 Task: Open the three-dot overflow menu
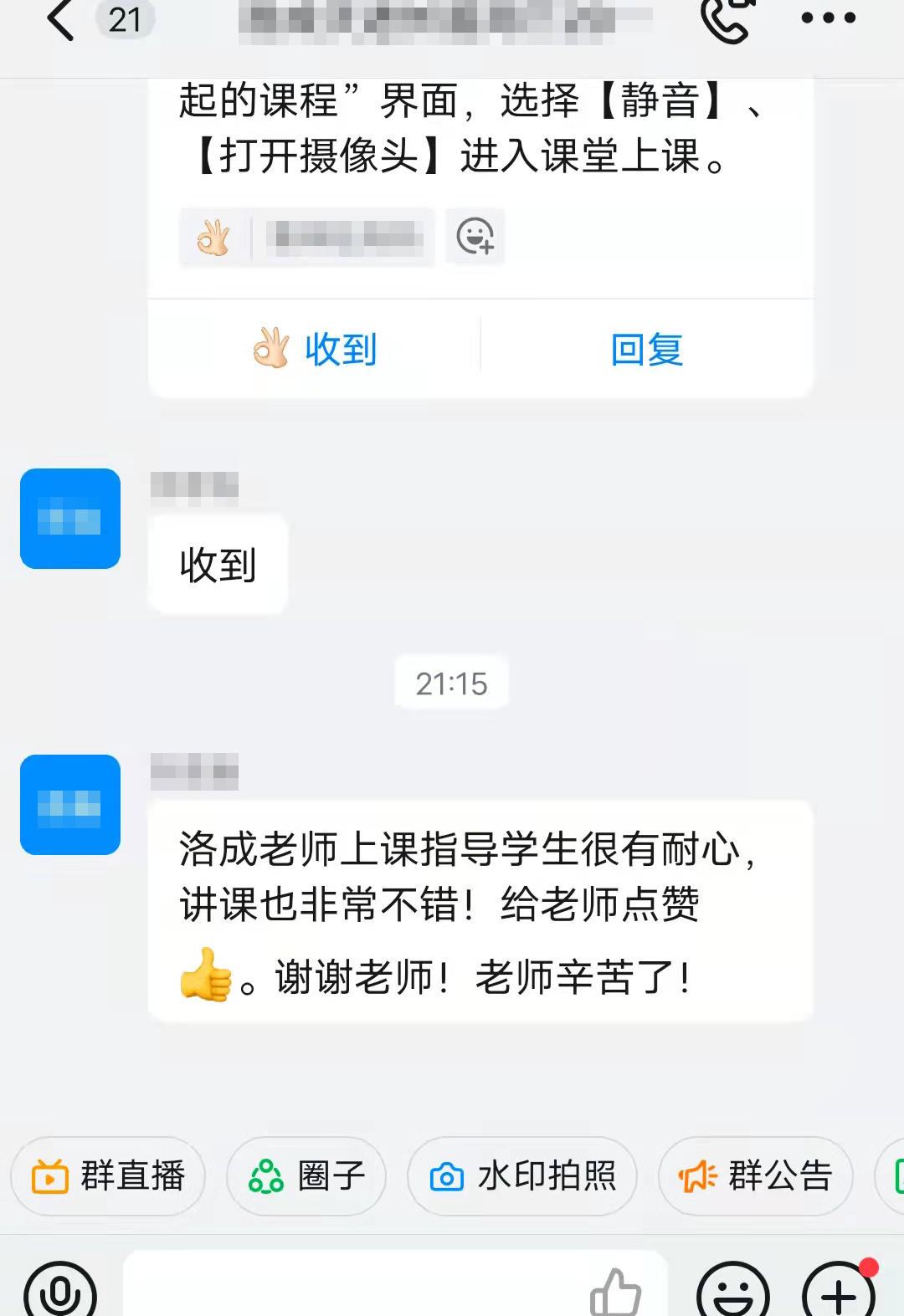828,18
